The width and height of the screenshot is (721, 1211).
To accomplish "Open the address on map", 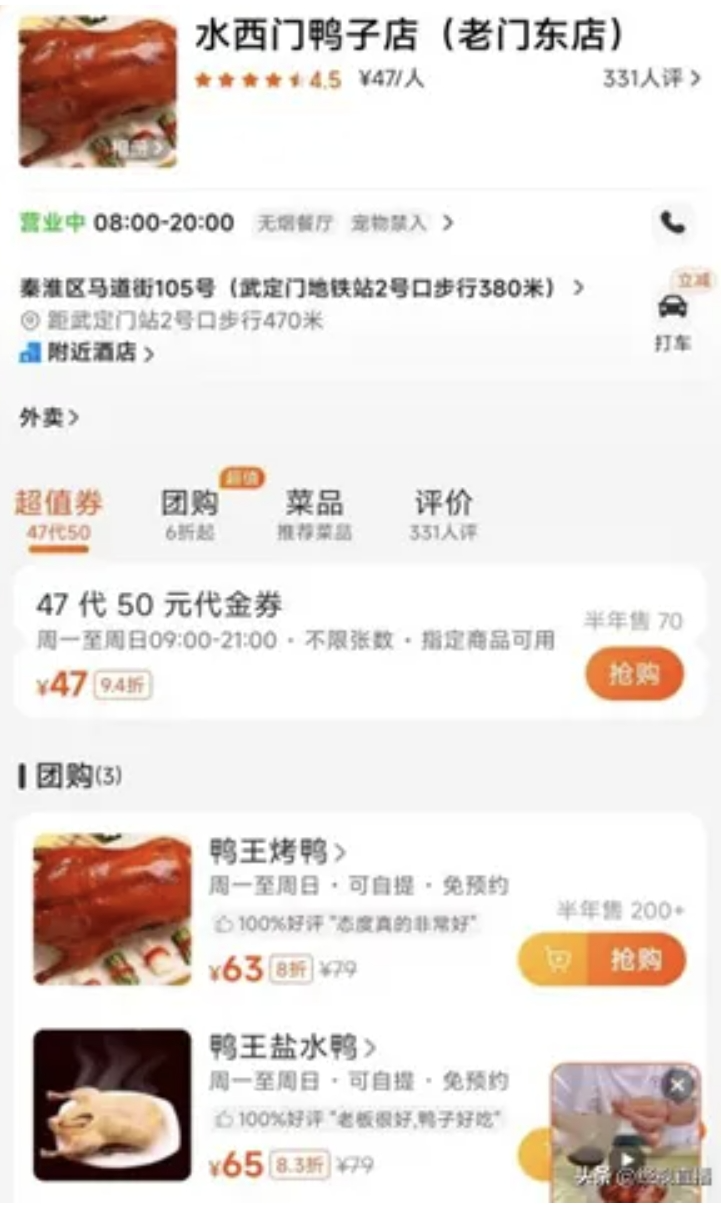I will [x=300, y=289].
